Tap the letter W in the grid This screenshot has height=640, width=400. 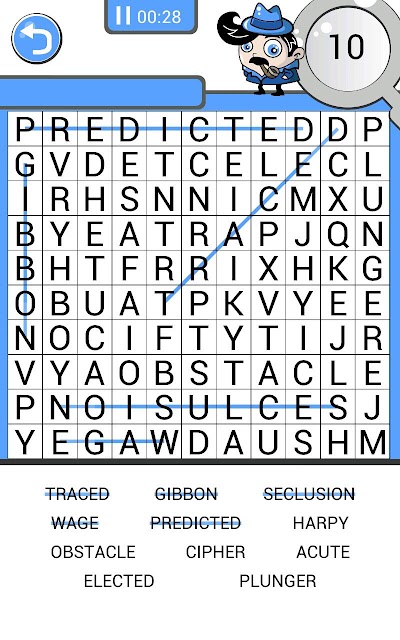click(x=164, y=442)
